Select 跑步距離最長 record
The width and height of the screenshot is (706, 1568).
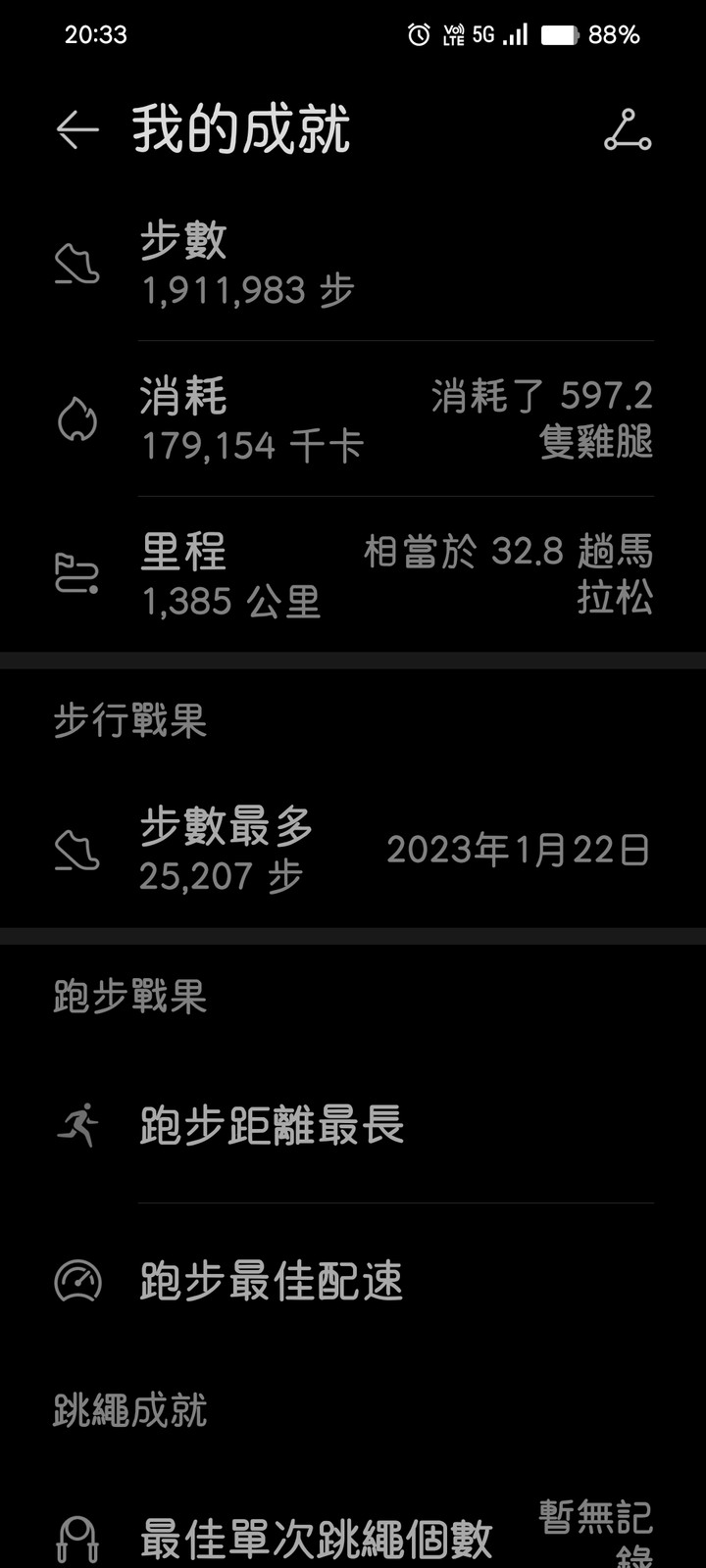(x=353, y=1125)
